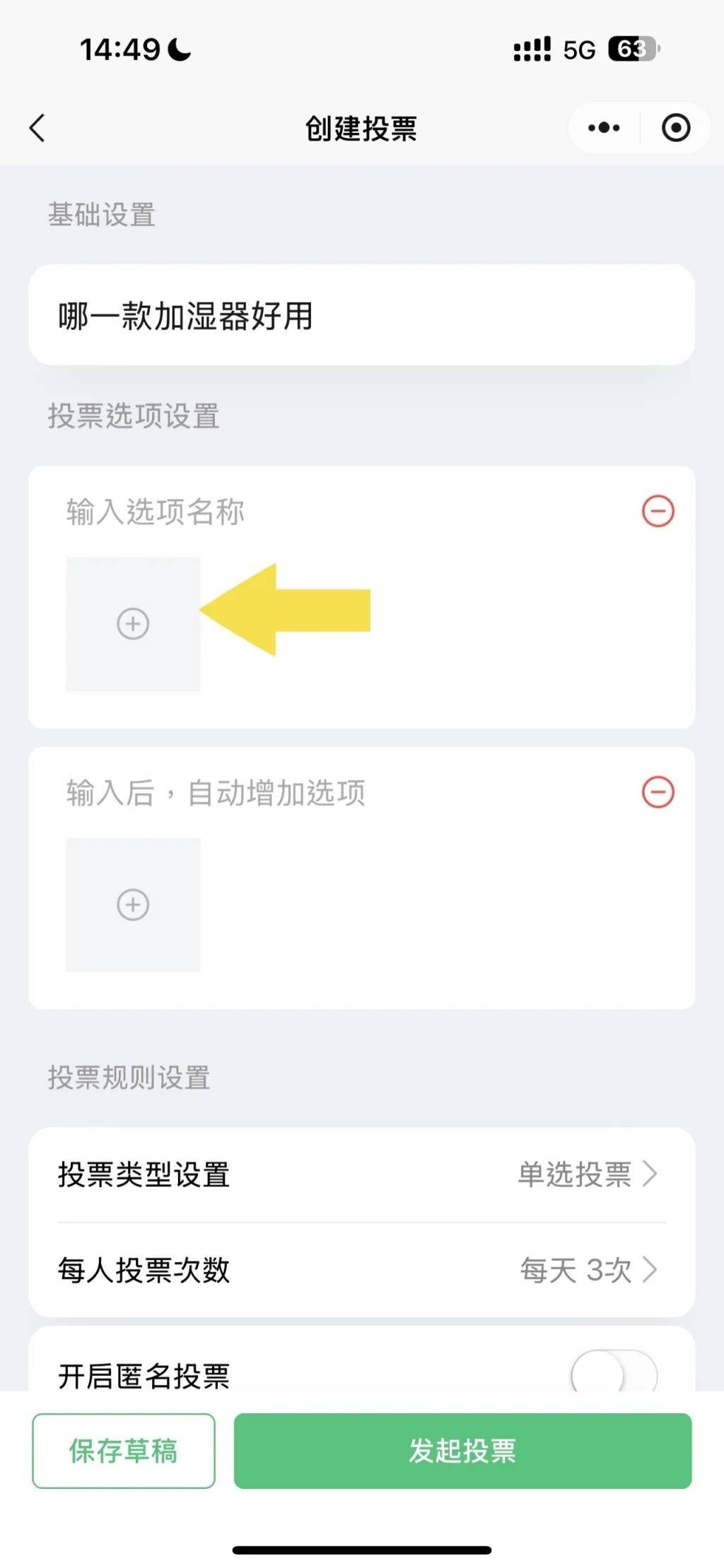Remove the 输入选项名称 option

tap(658, 511)
